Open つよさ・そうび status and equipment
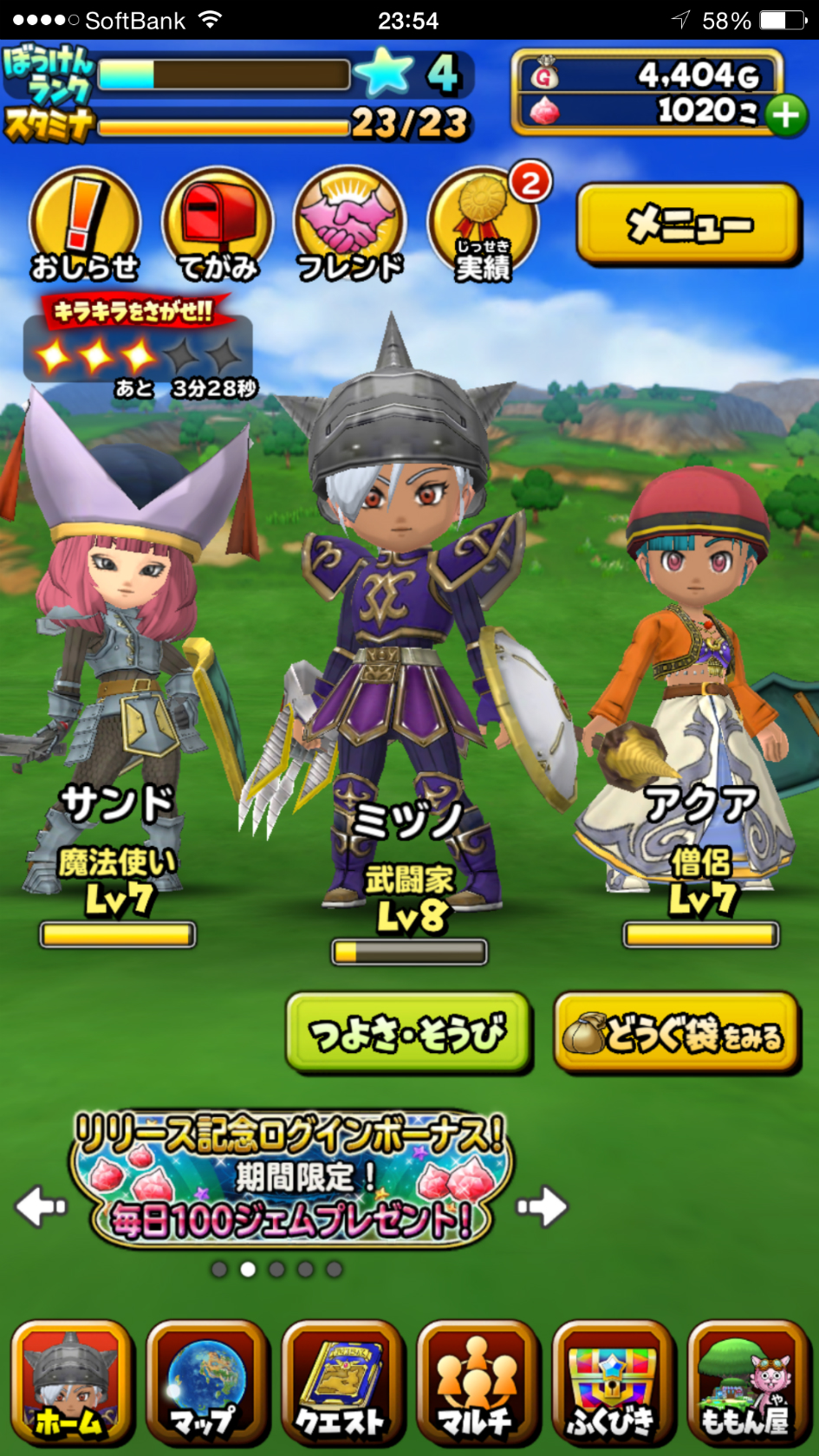Image resolution: width=819 pixels, height=1456 pixels. tap(408, 1033)
